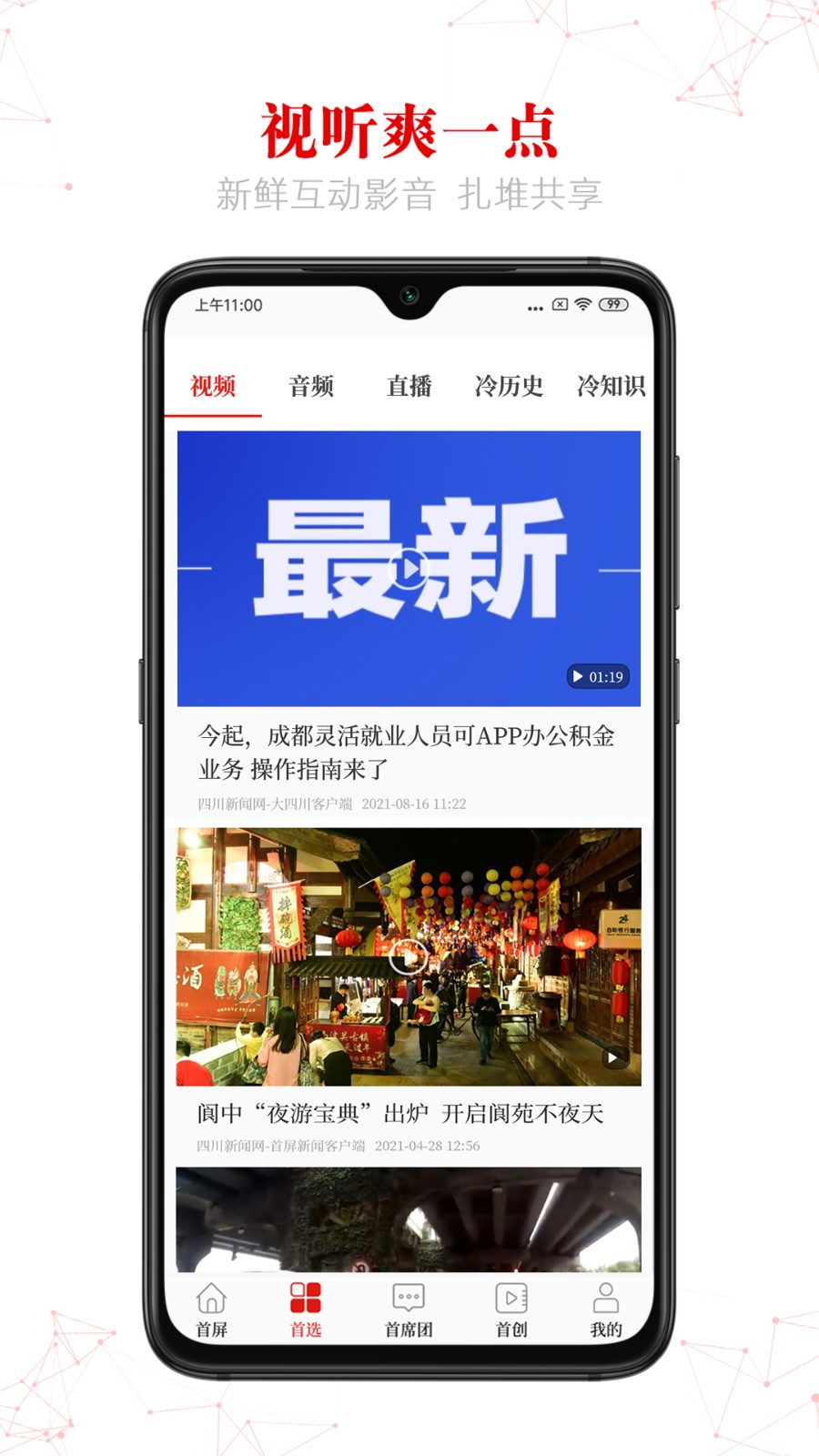This screenshot has height=1456, width=819.
Task: Switch to the 音频 tab
Action: point(309,386)
